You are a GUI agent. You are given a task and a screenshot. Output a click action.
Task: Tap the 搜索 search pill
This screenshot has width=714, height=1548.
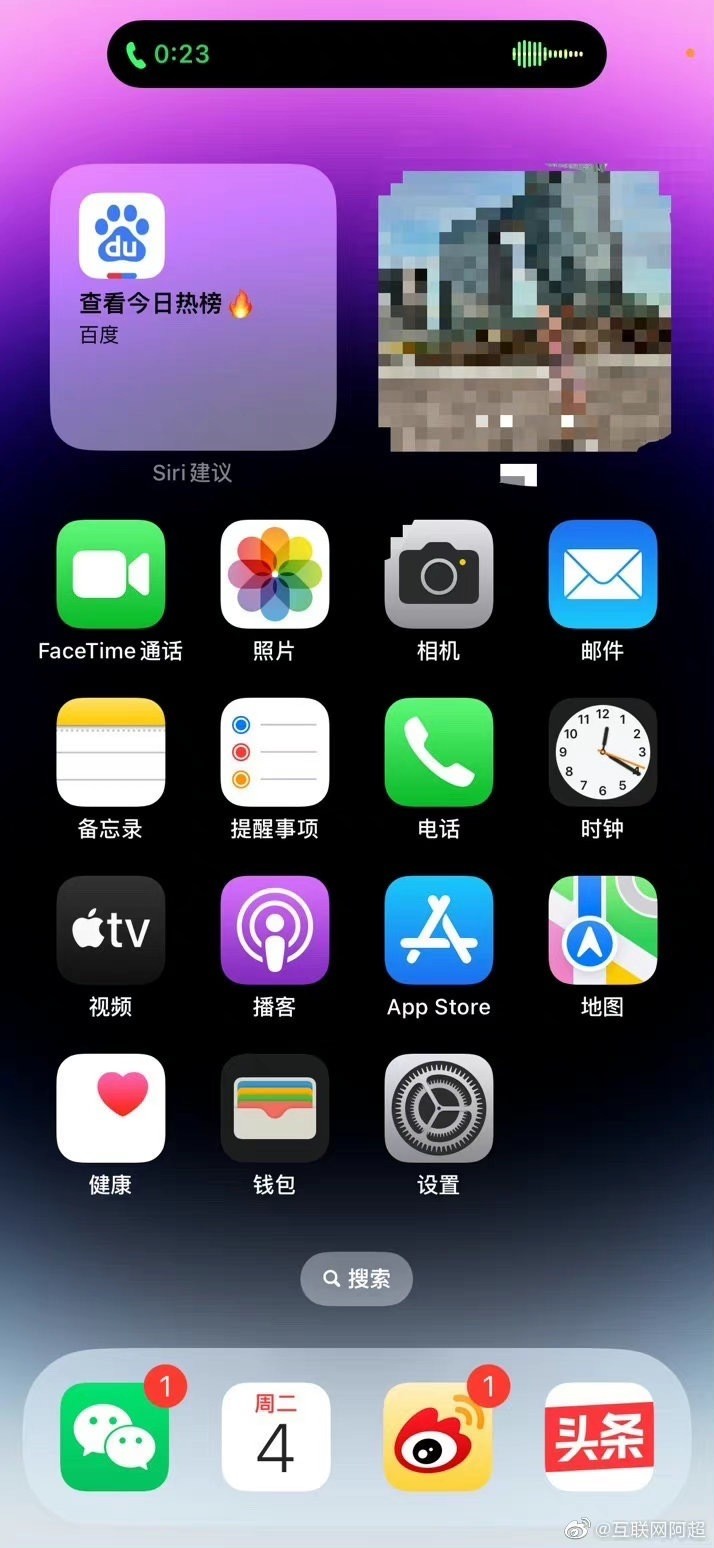pos(357,1278)
